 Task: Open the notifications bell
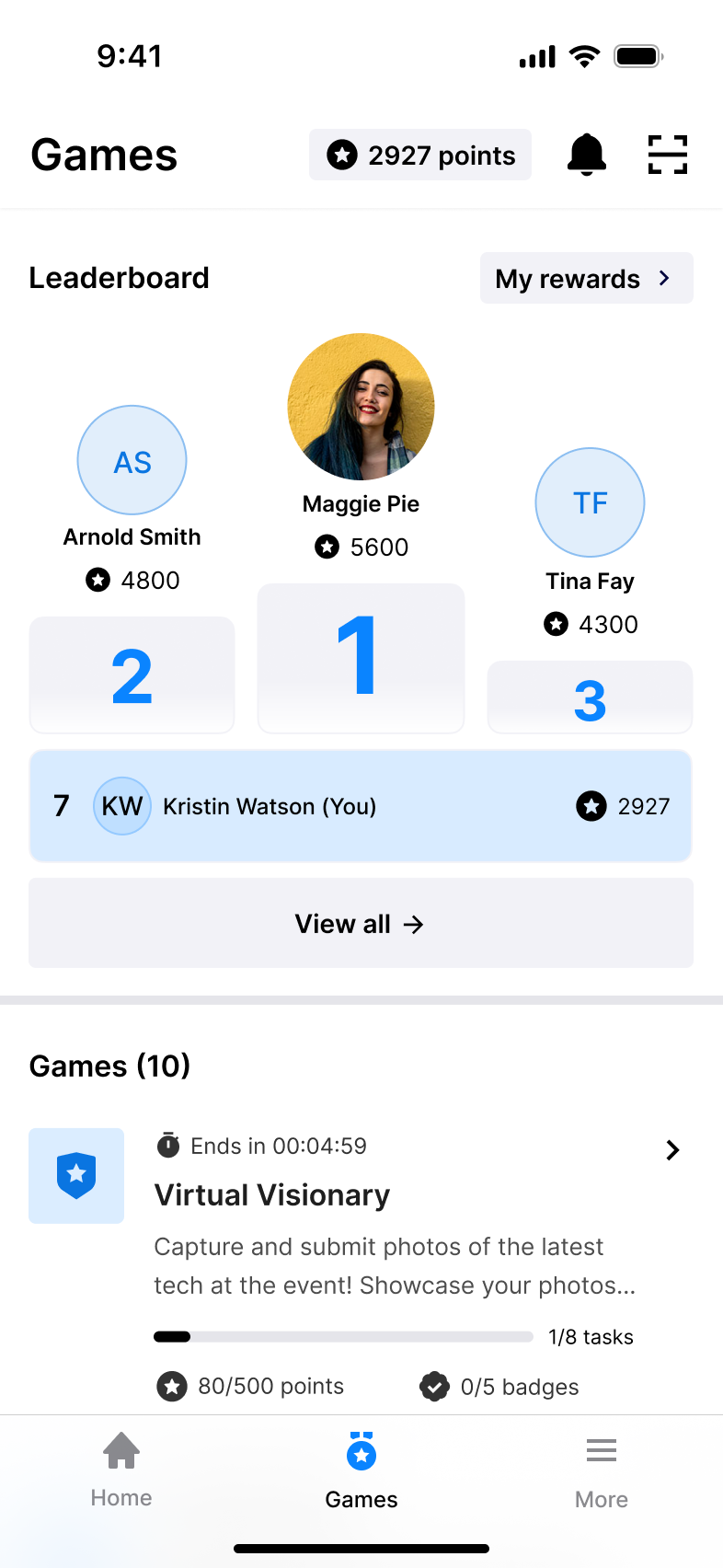587,155
